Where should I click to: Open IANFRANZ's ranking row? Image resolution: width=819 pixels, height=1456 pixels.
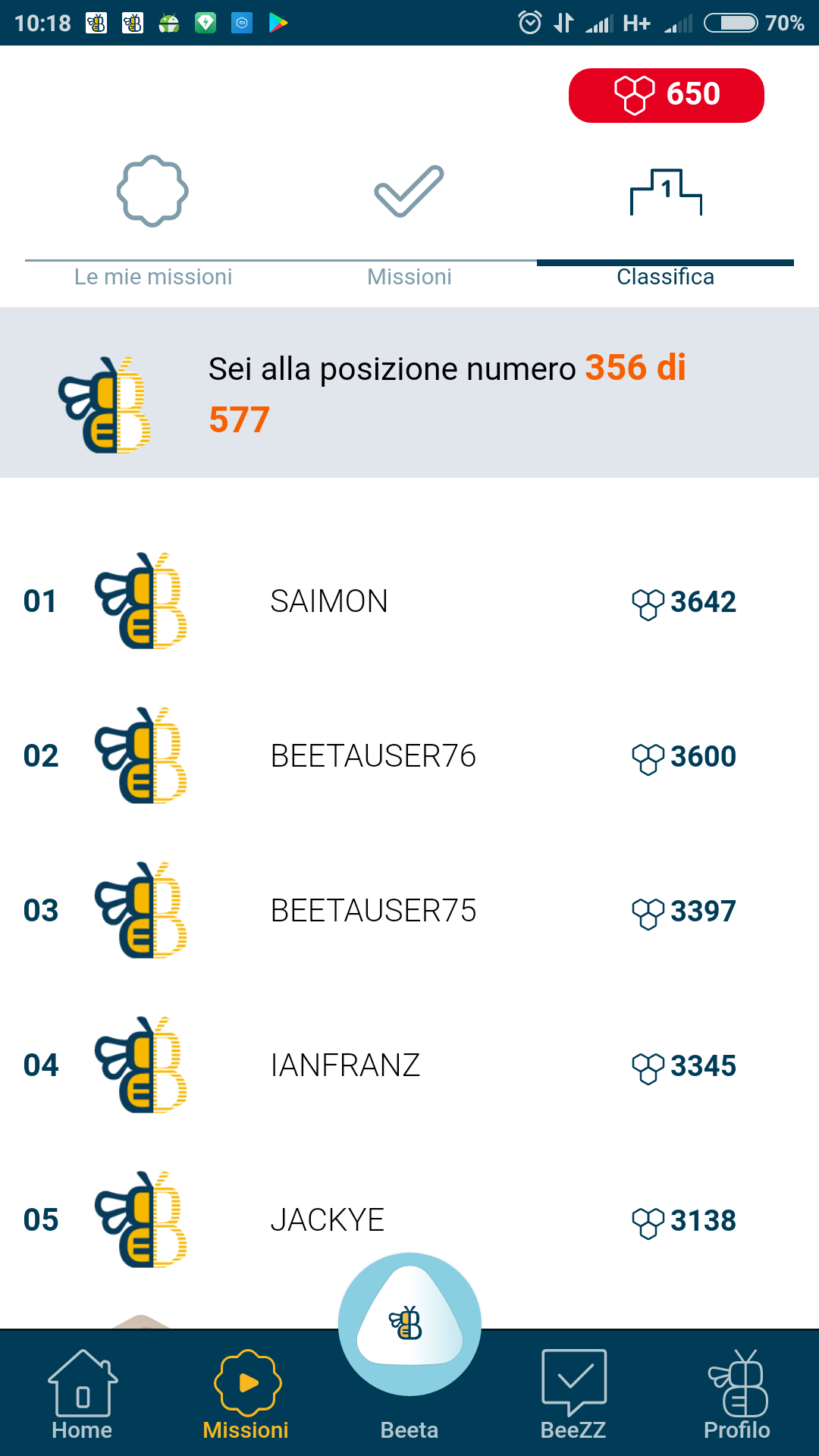pos(409,1065)
